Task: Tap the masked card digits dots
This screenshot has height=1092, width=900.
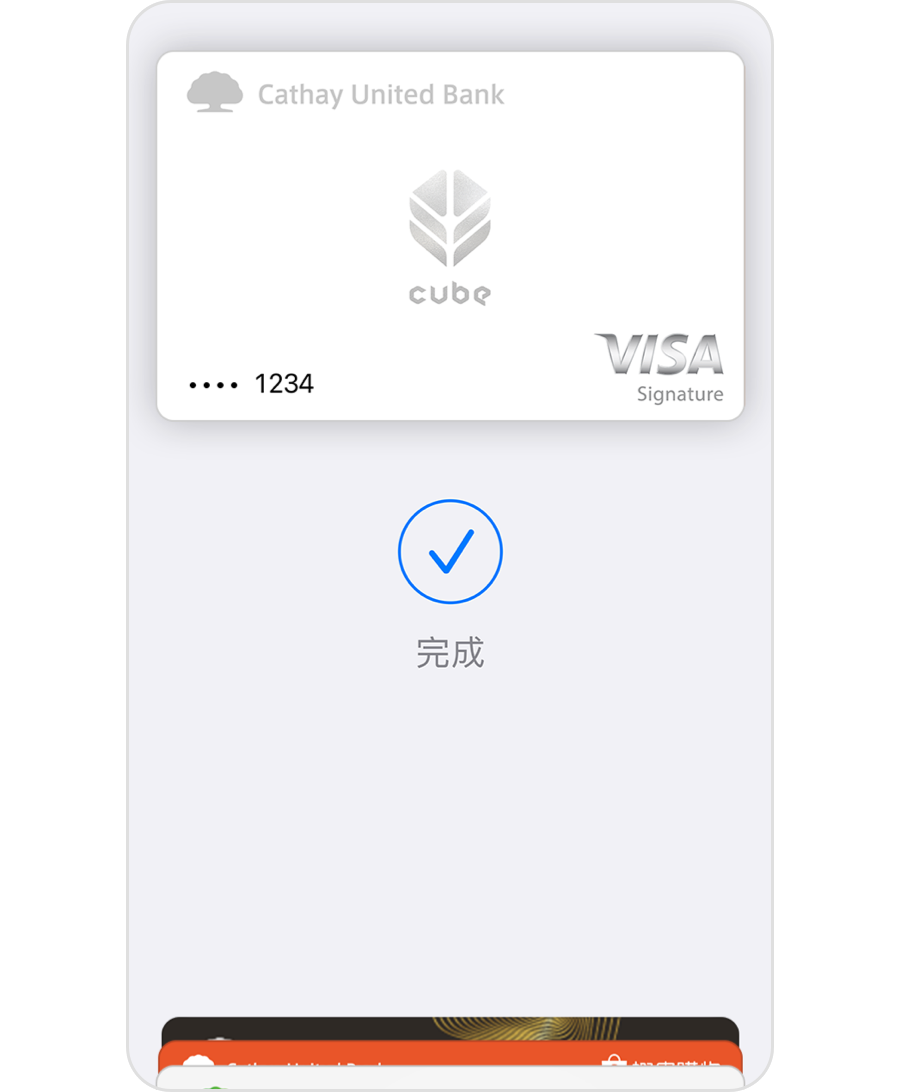Action: (x=213, y=383)
